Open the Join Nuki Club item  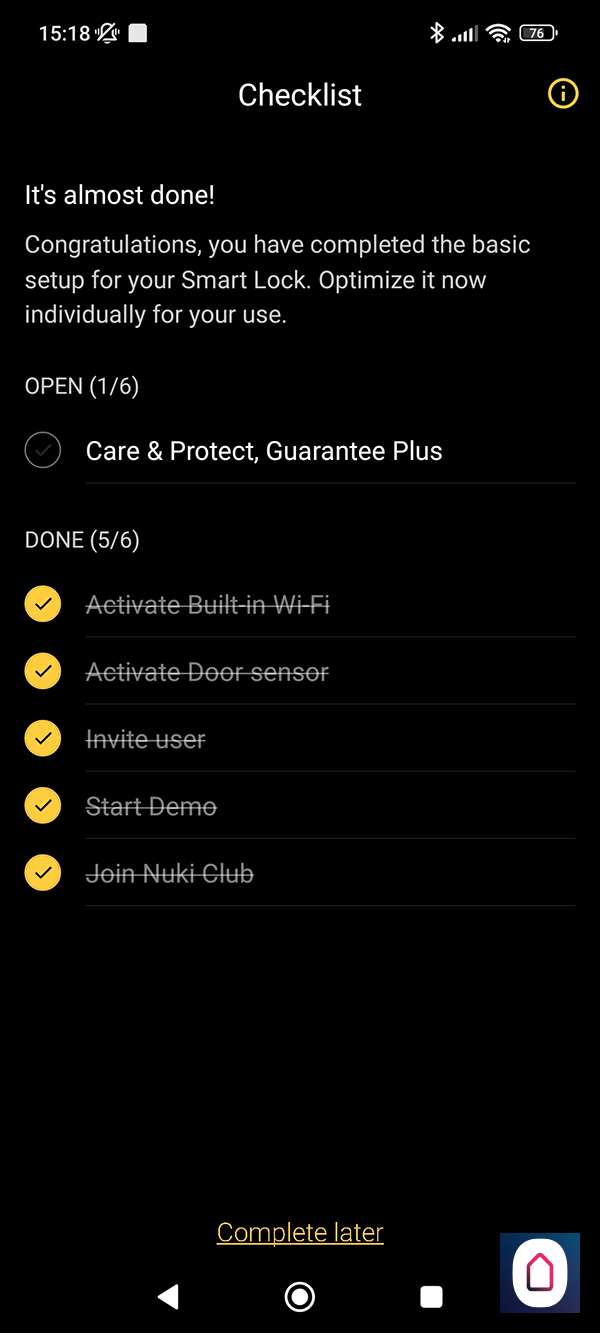click(x=170, y=874)
